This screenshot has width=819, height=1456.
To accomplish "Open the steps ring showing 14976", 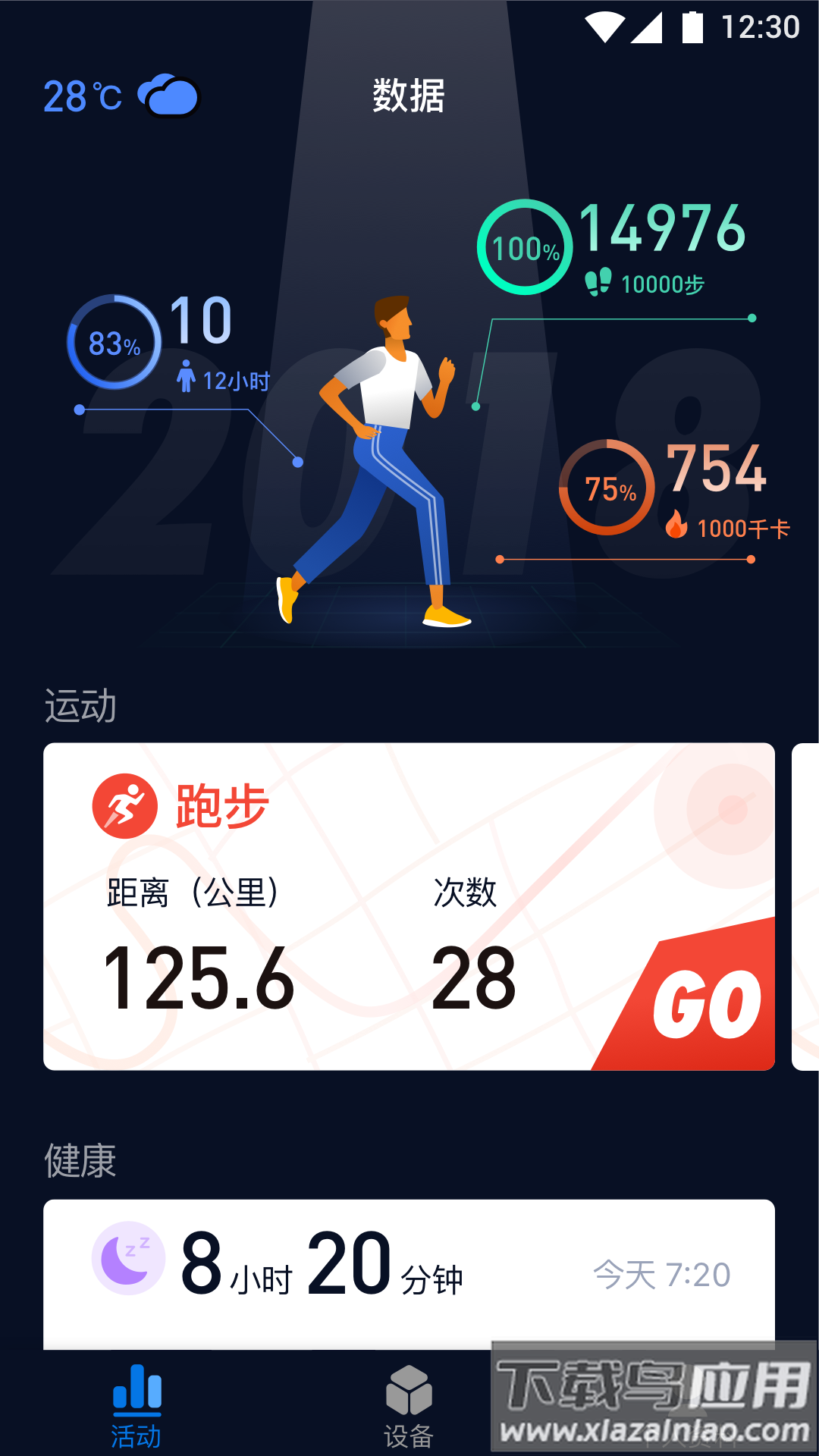I will (x=525, y=247).
